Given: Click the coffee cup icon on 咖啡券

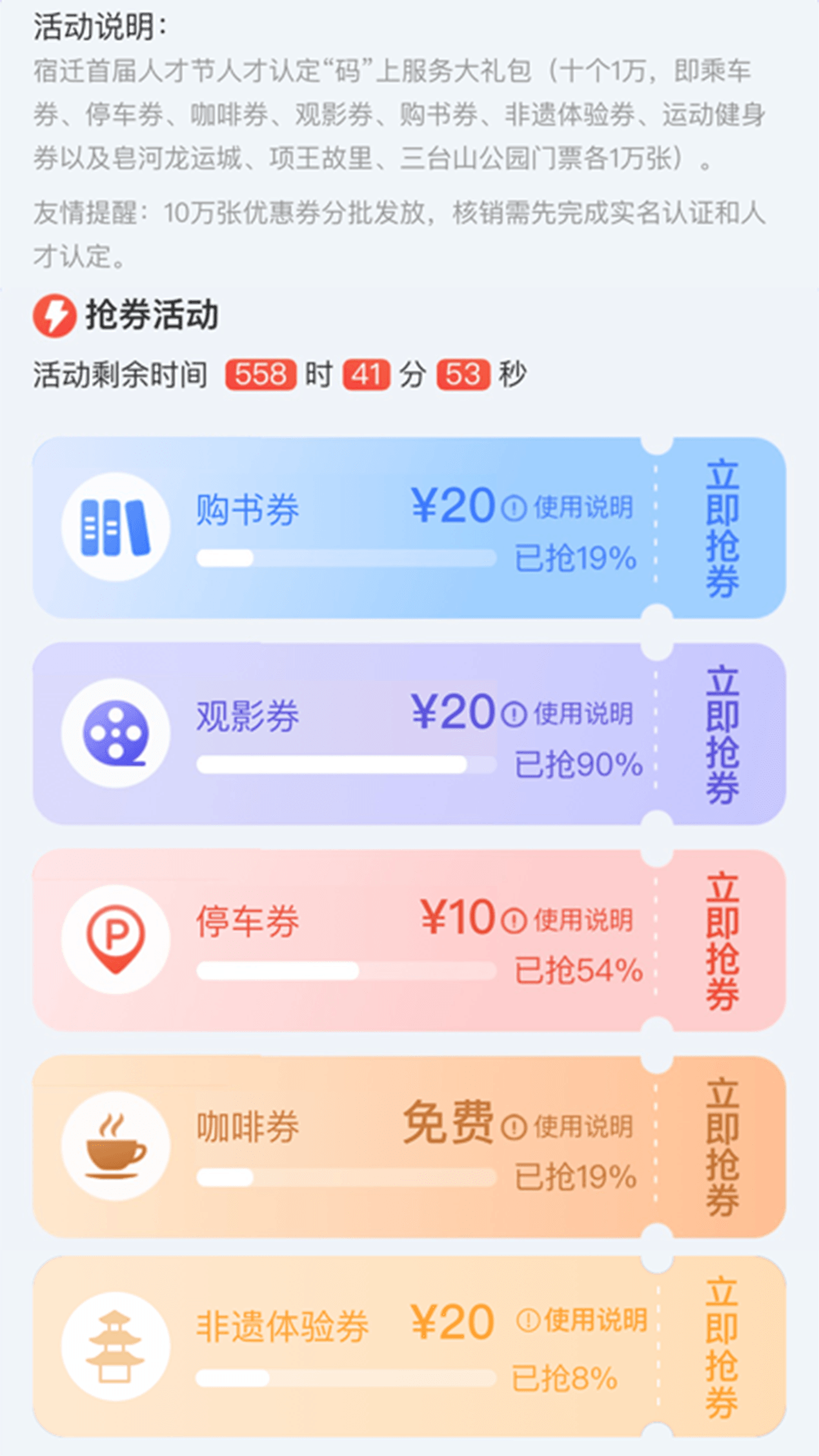Looking at the screenshot, I should coord(114,1145).
